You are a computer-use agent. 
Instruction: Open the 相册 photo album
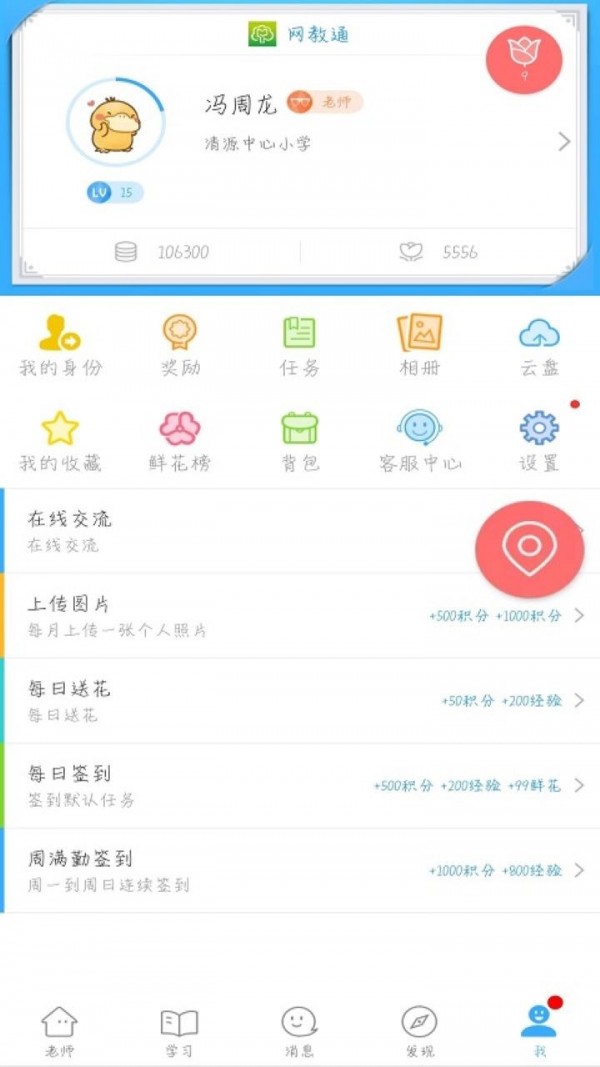[x=419, y=345]
